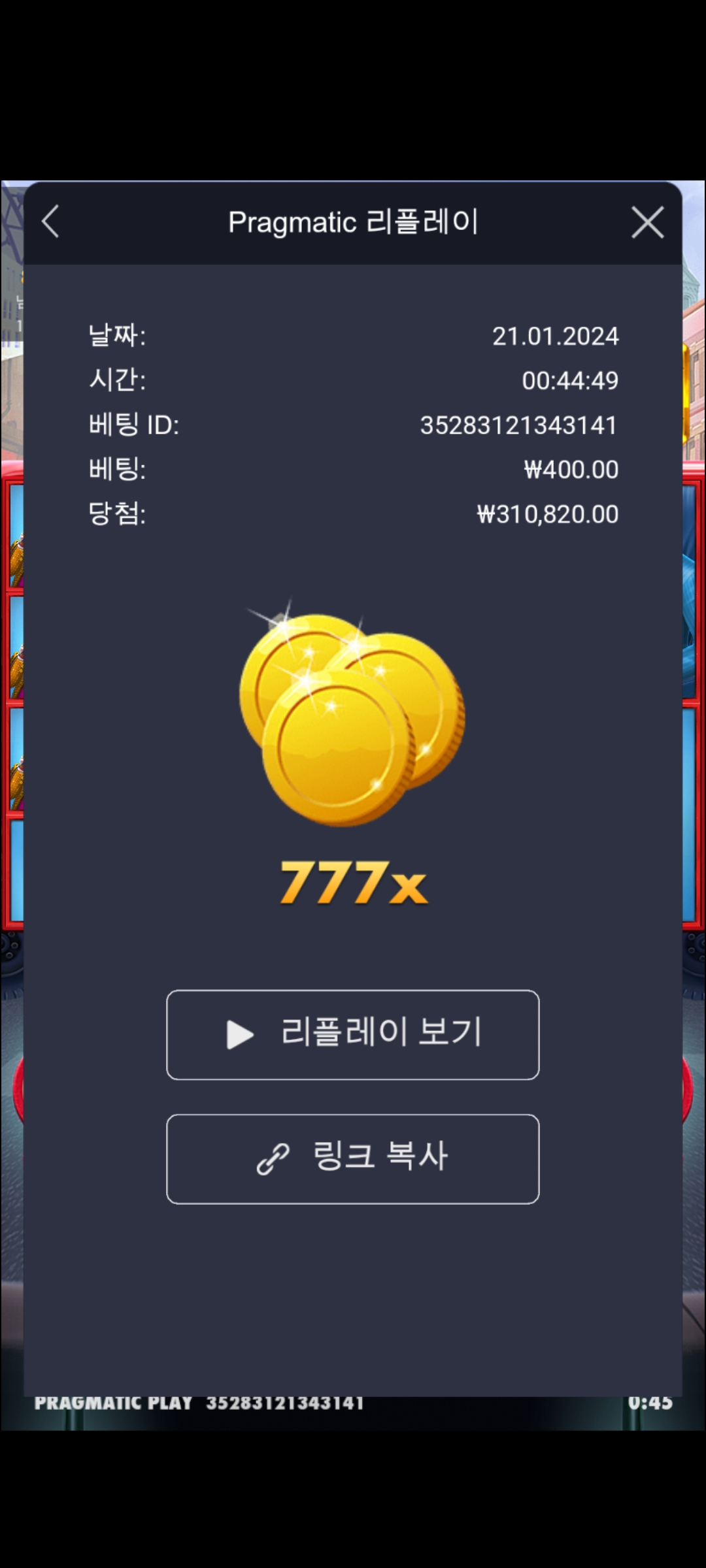Close the Pragmatic 리플레이 dialog
Screen dimensions: 706x1568
[647, 222]
